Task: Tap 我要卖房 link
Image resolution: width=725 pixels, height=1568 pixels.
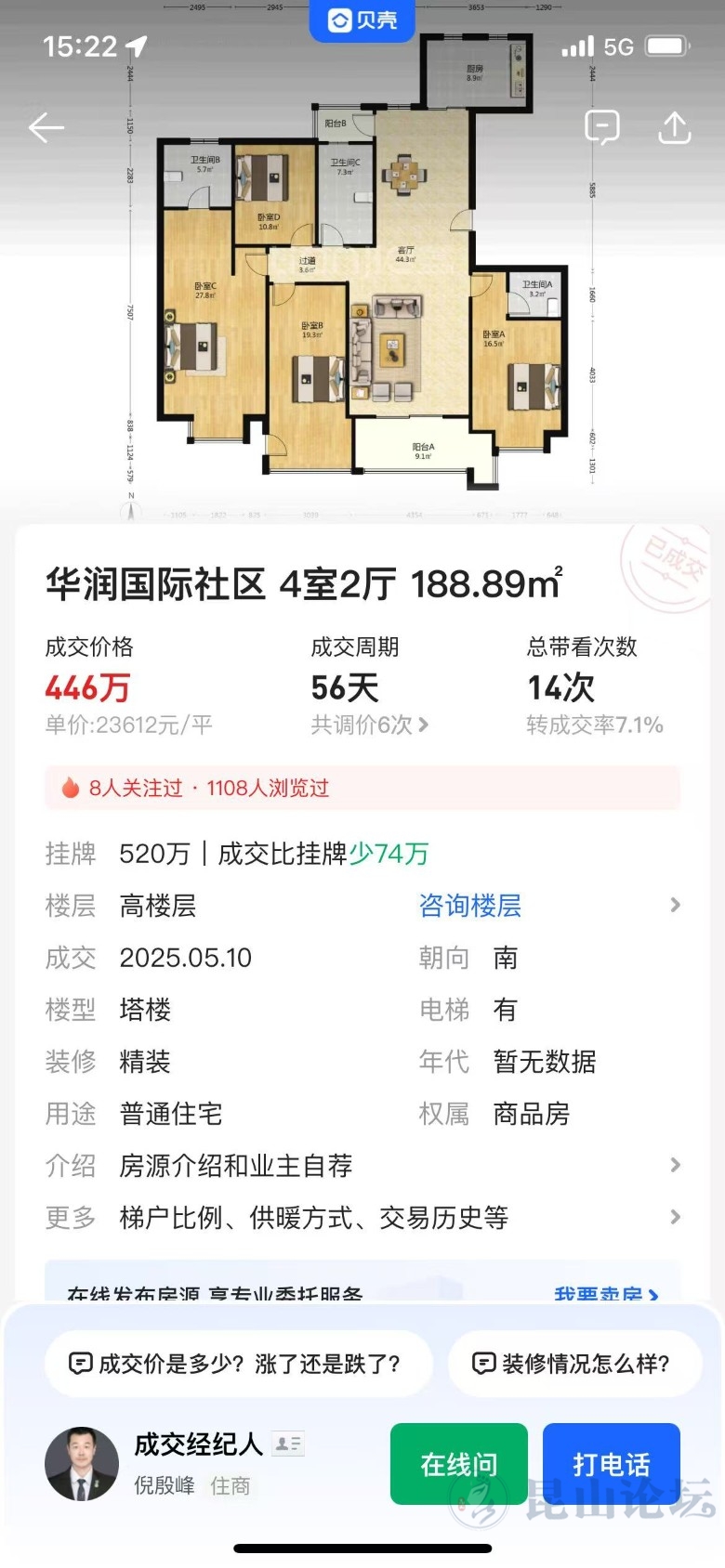Action: point(605,1293)
